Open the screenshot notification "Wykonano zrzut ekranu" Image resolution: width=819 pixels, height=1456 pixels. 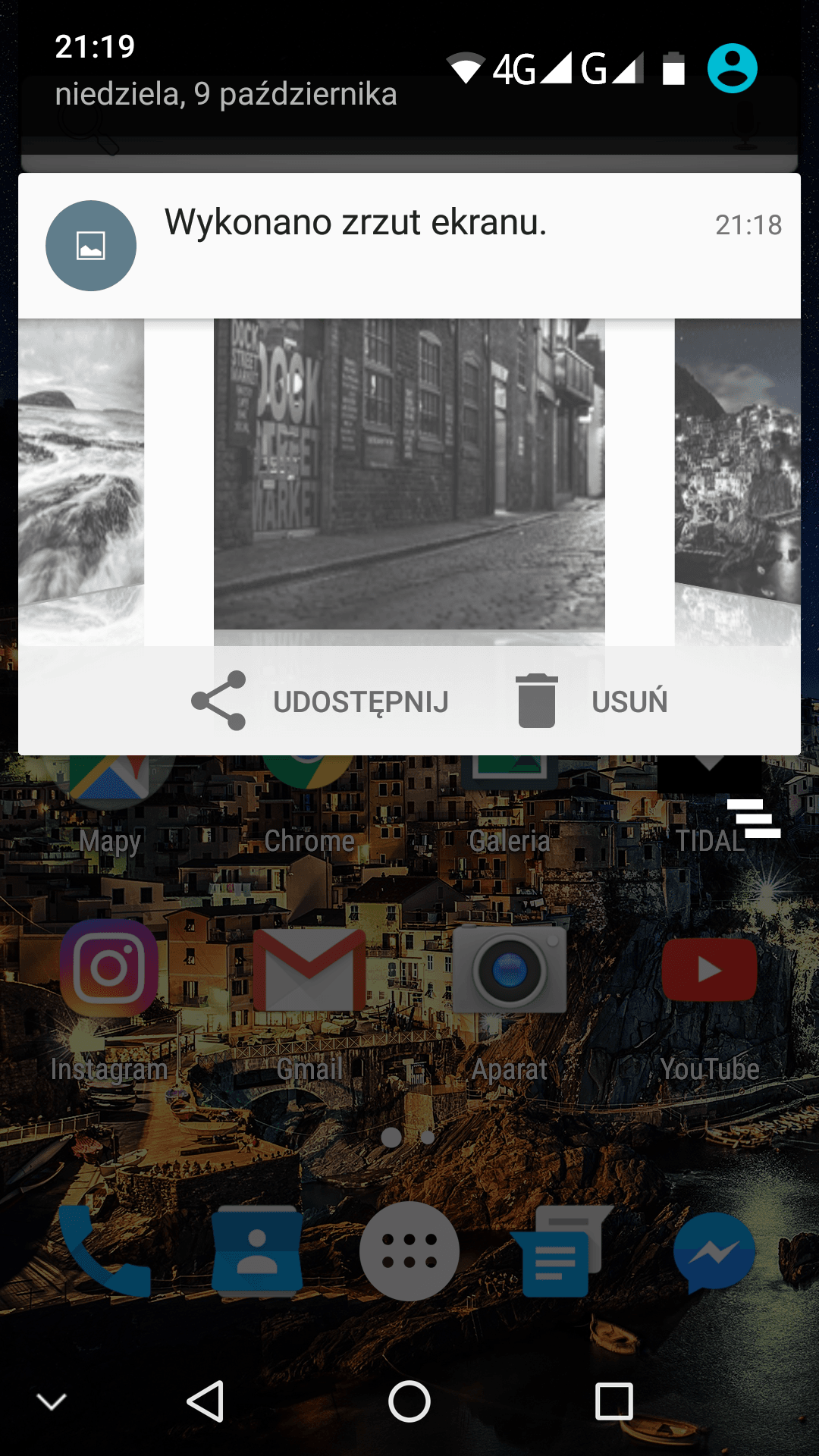click(409, 246)
